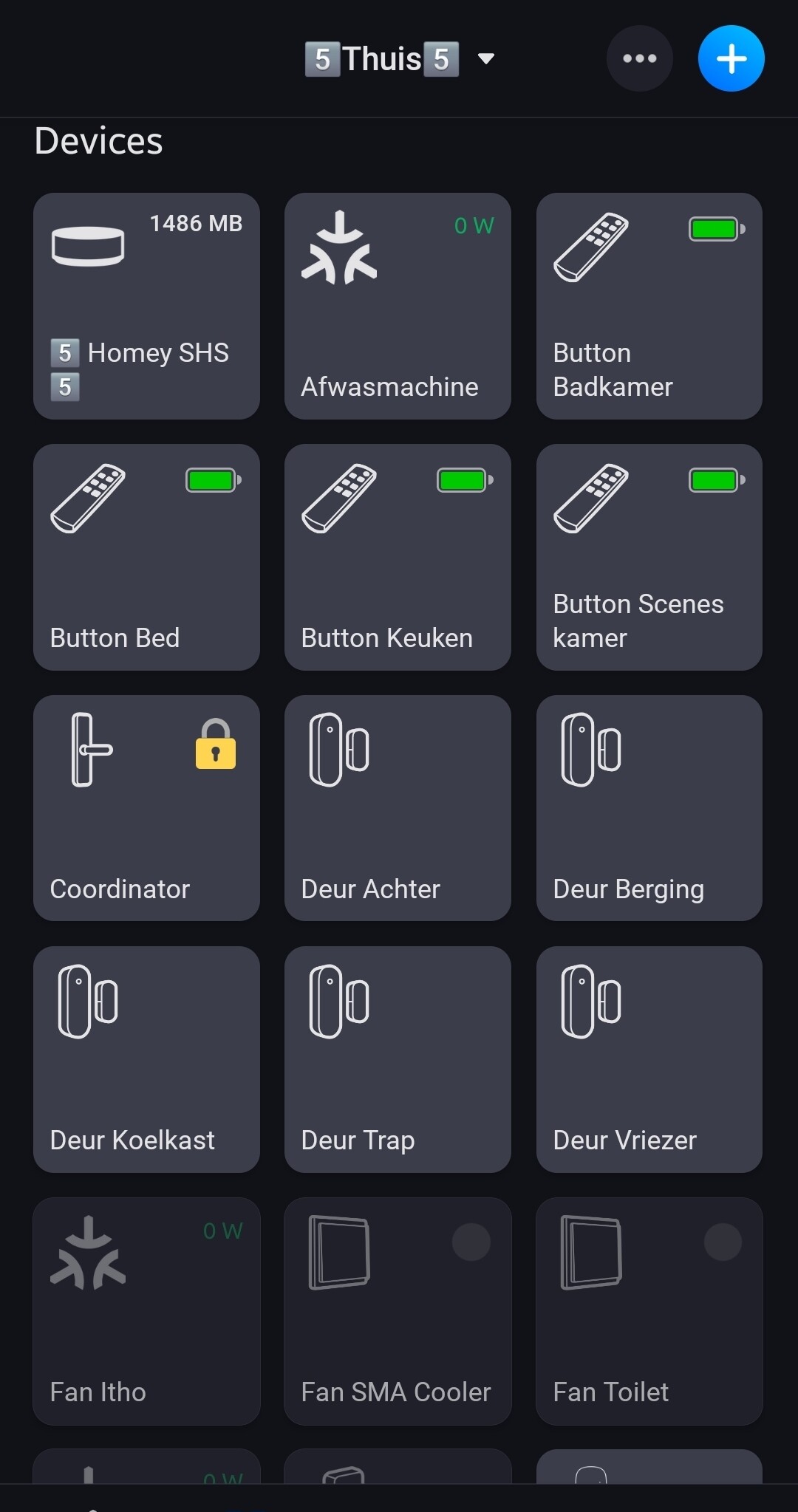Open the Coordinator lock tile
This screenshot has width=798, height=1512.
tap(146, 808)
